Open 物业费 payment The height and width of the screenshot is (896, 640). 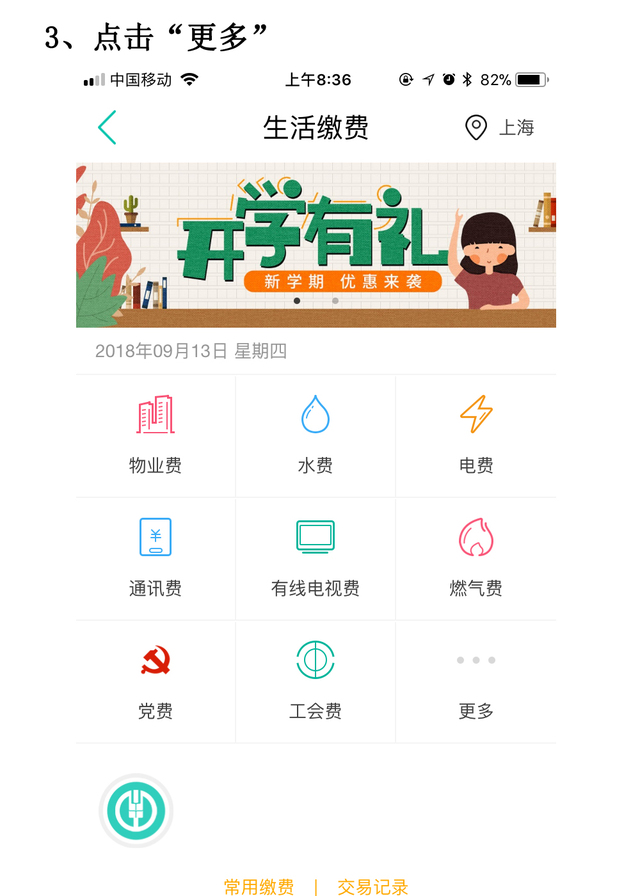tap(156, 436)
